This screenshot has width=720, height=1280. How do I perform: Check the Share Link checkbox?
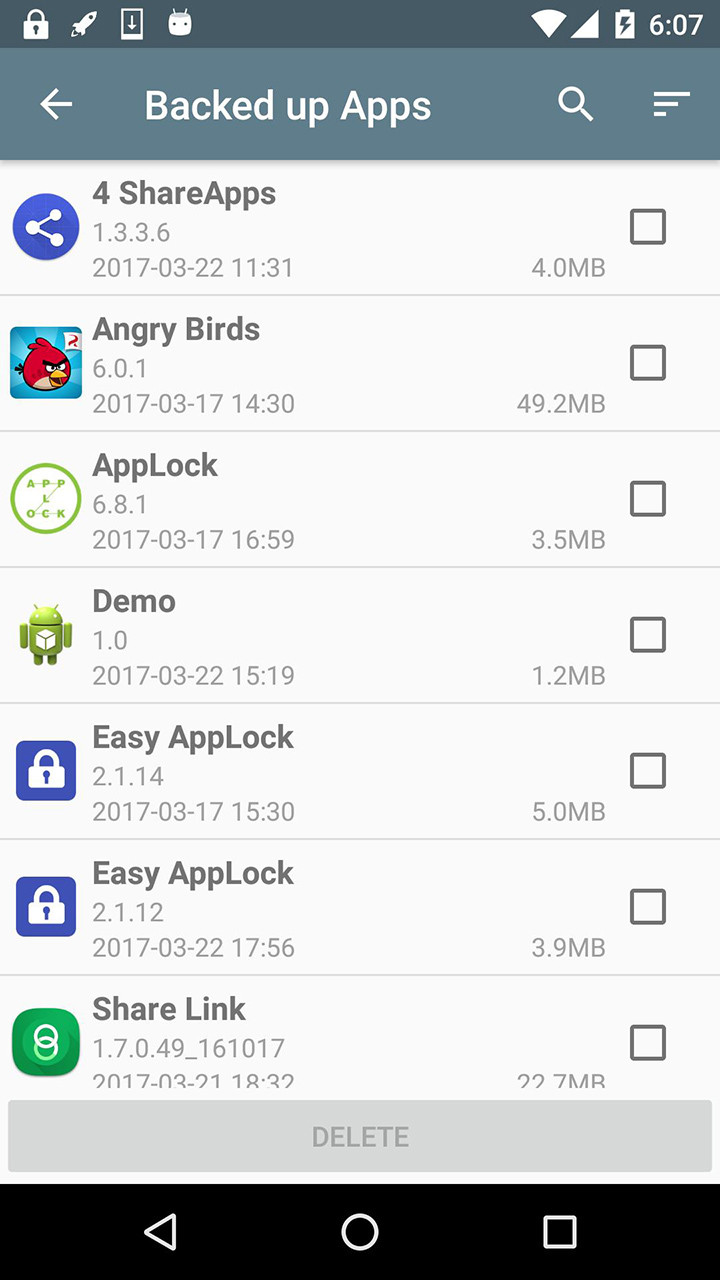coord(647,1043)
